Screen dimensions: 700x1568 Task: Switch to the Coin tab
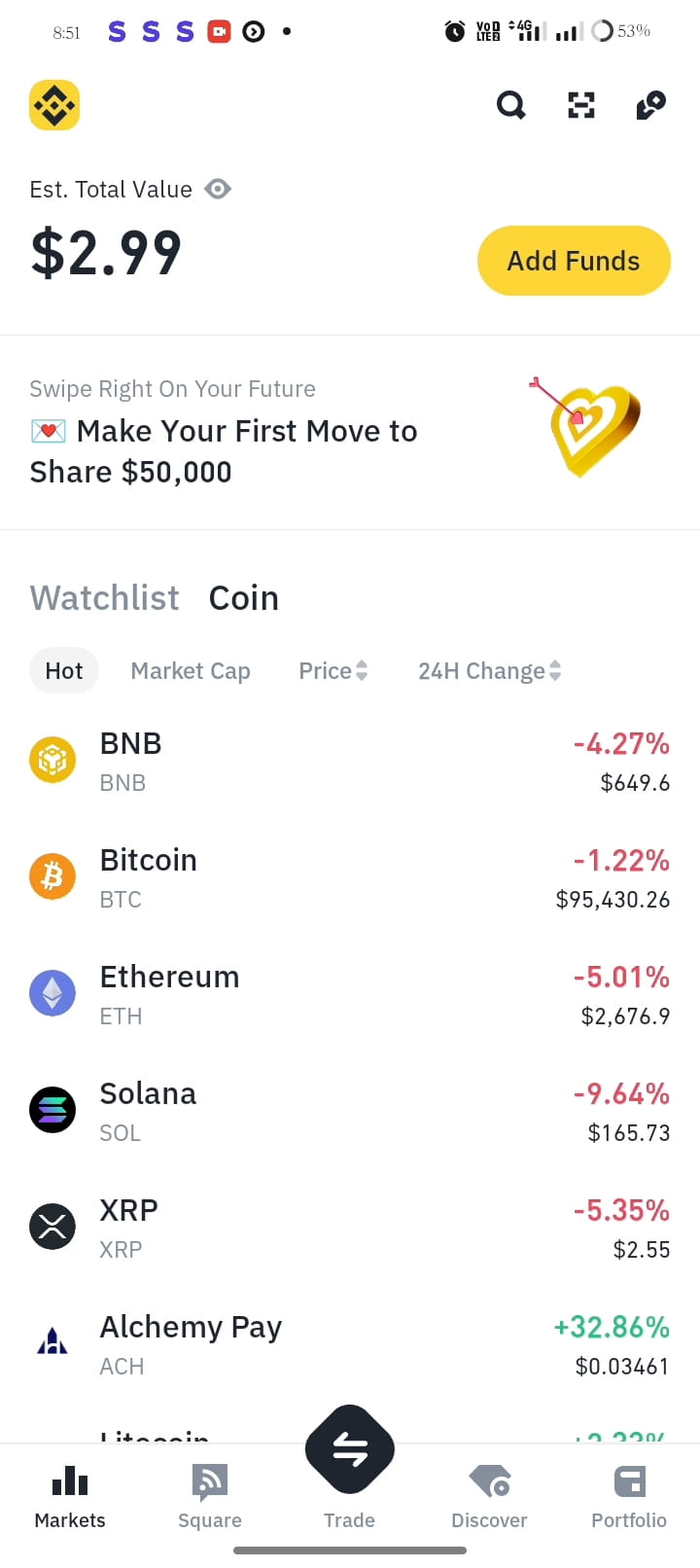click(243, 597)
